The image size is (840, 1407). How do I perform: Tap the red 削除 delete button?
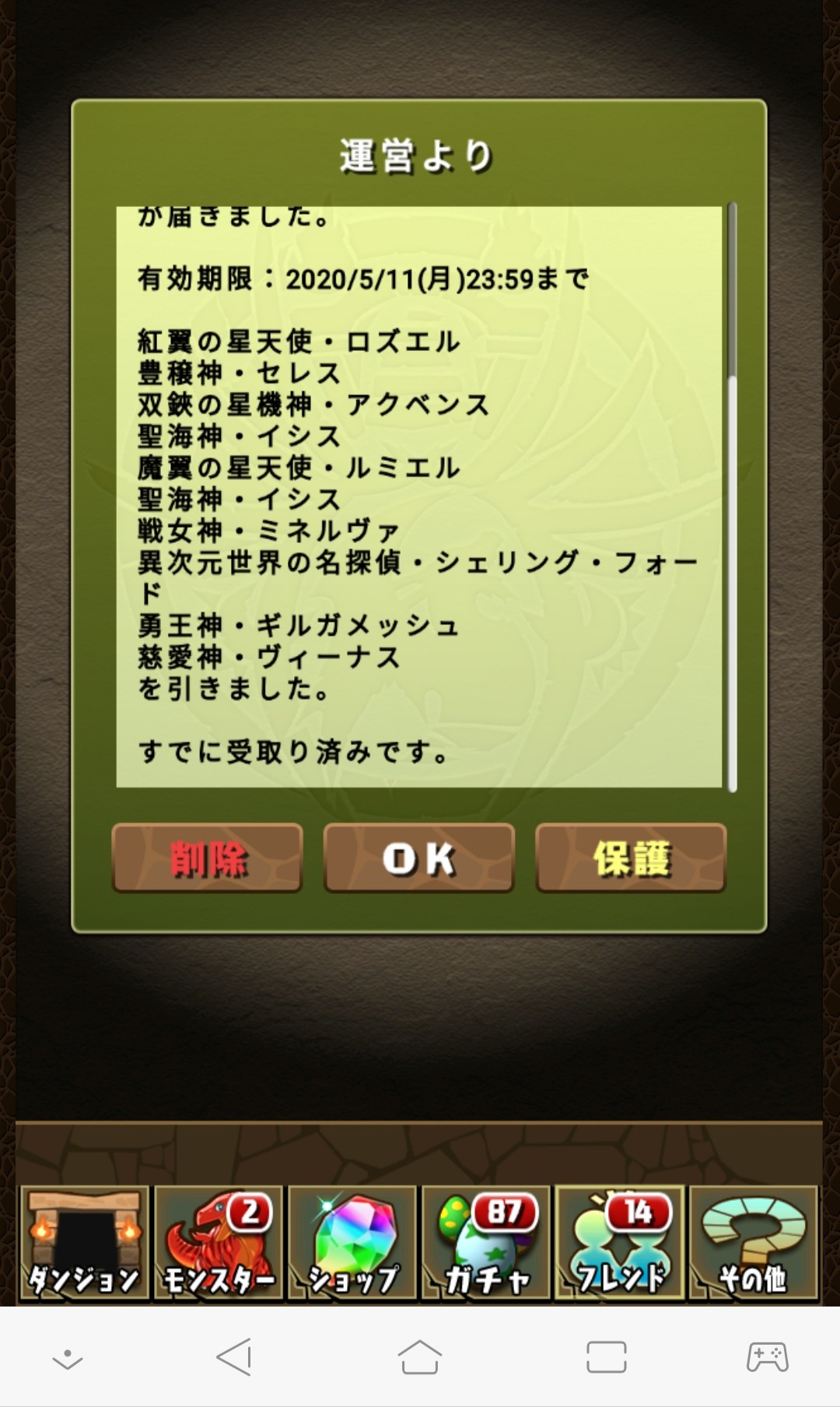tap(207, 858)
